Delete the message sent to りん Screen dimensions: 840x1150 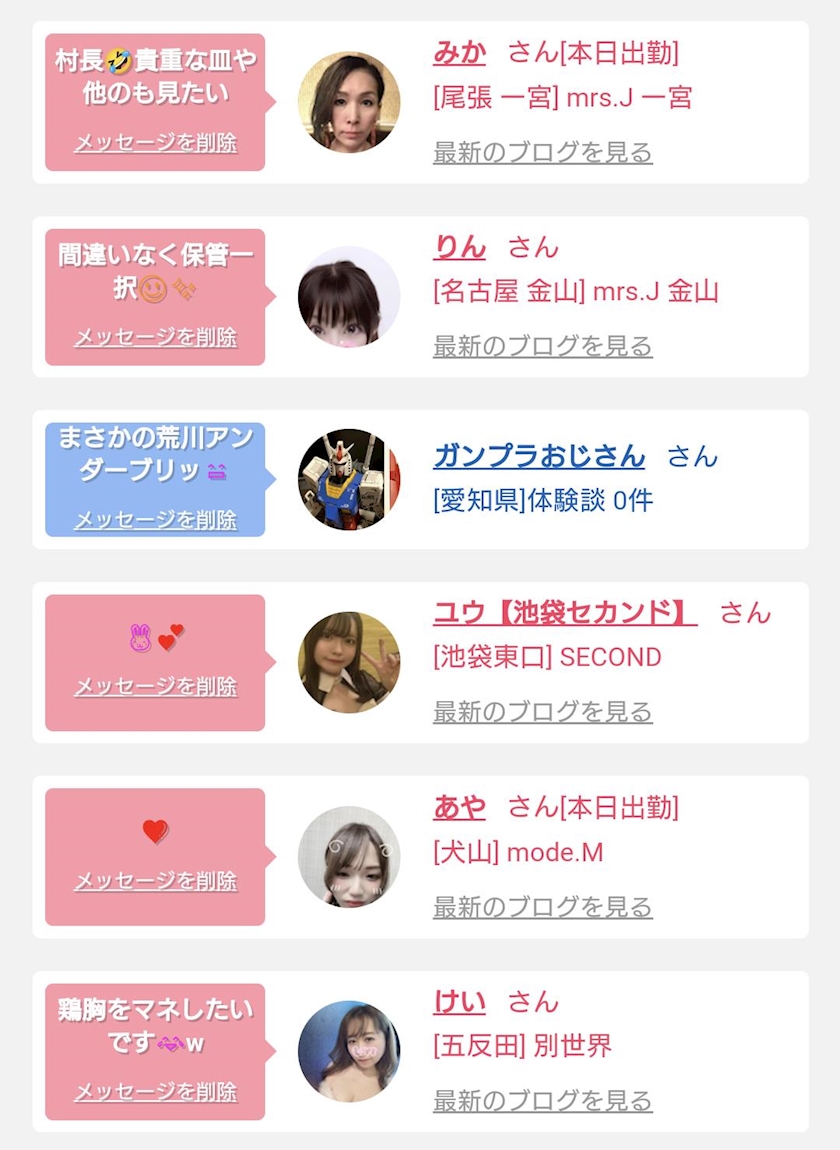[x=156, y=337]
